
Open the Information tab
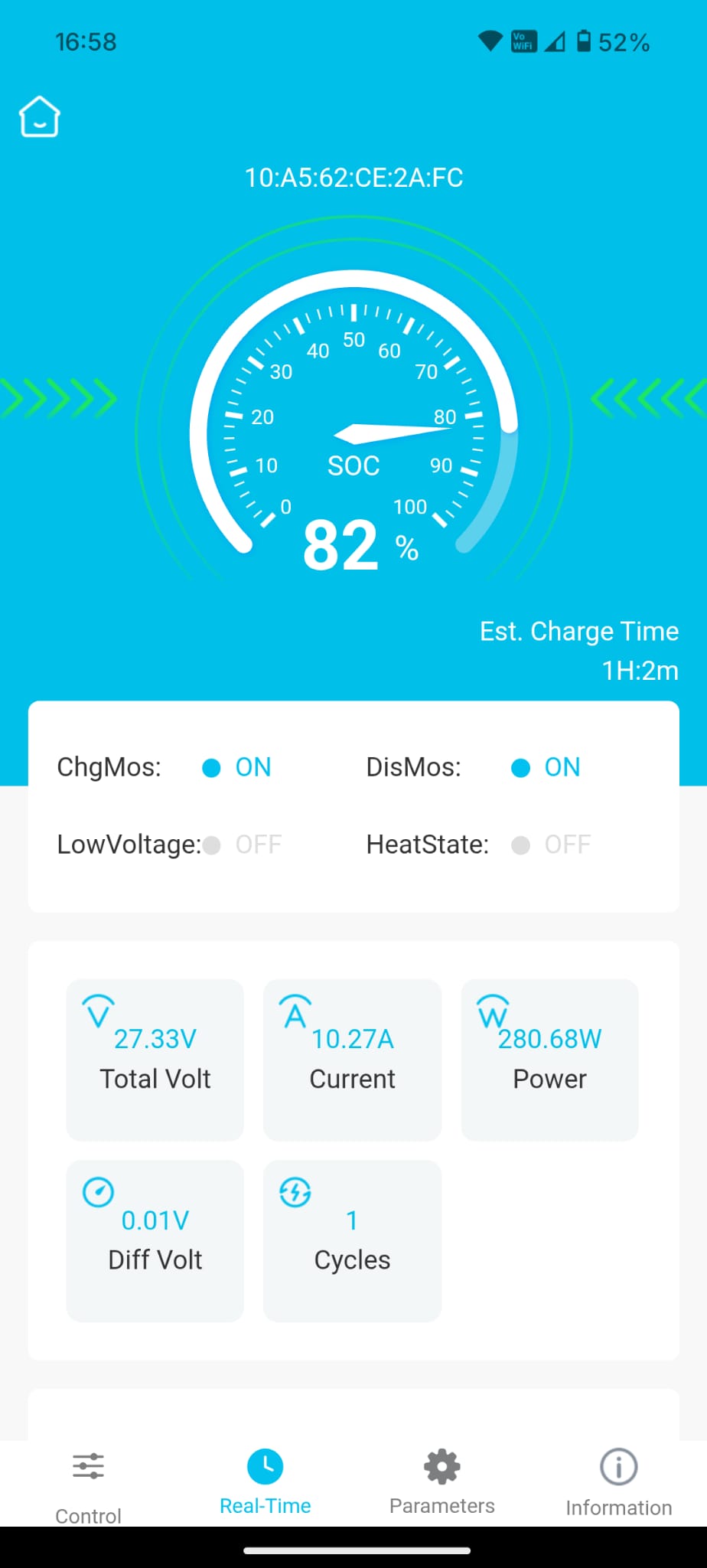617,1481
